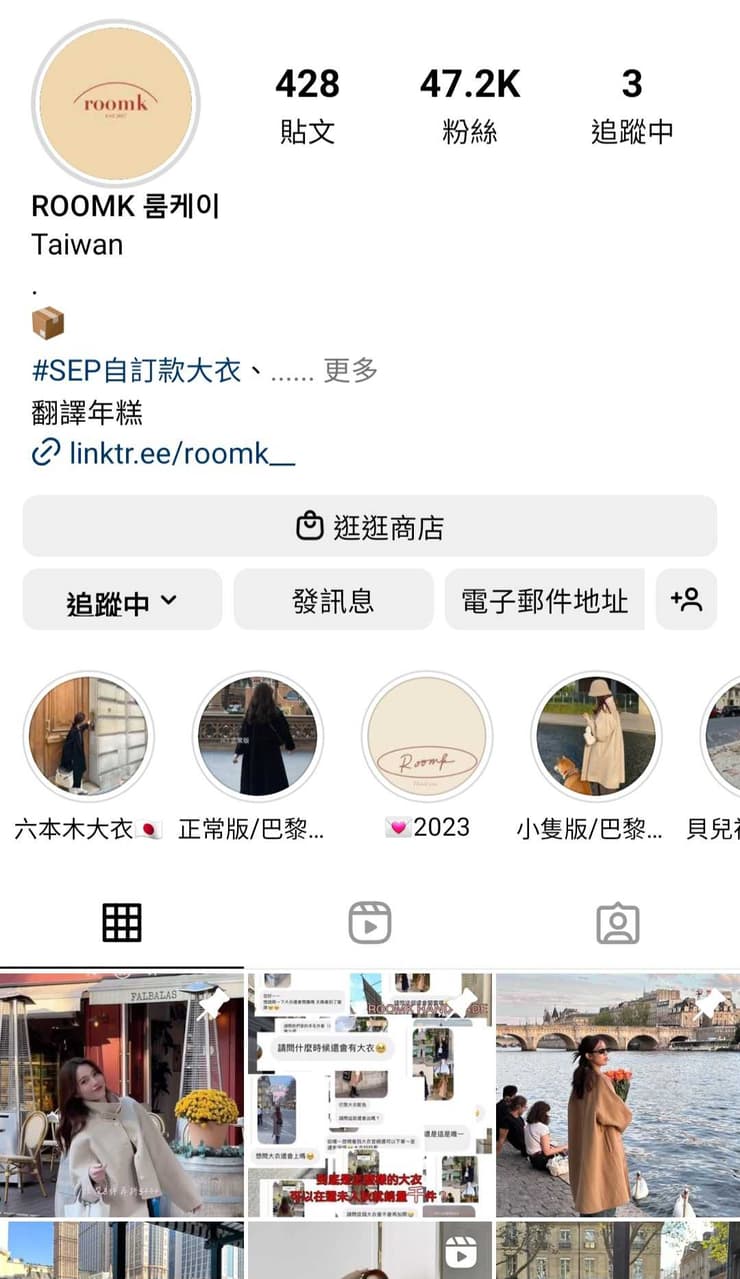Expand bio with 更多
This screenshot has width=740, height=1279.
351,370
